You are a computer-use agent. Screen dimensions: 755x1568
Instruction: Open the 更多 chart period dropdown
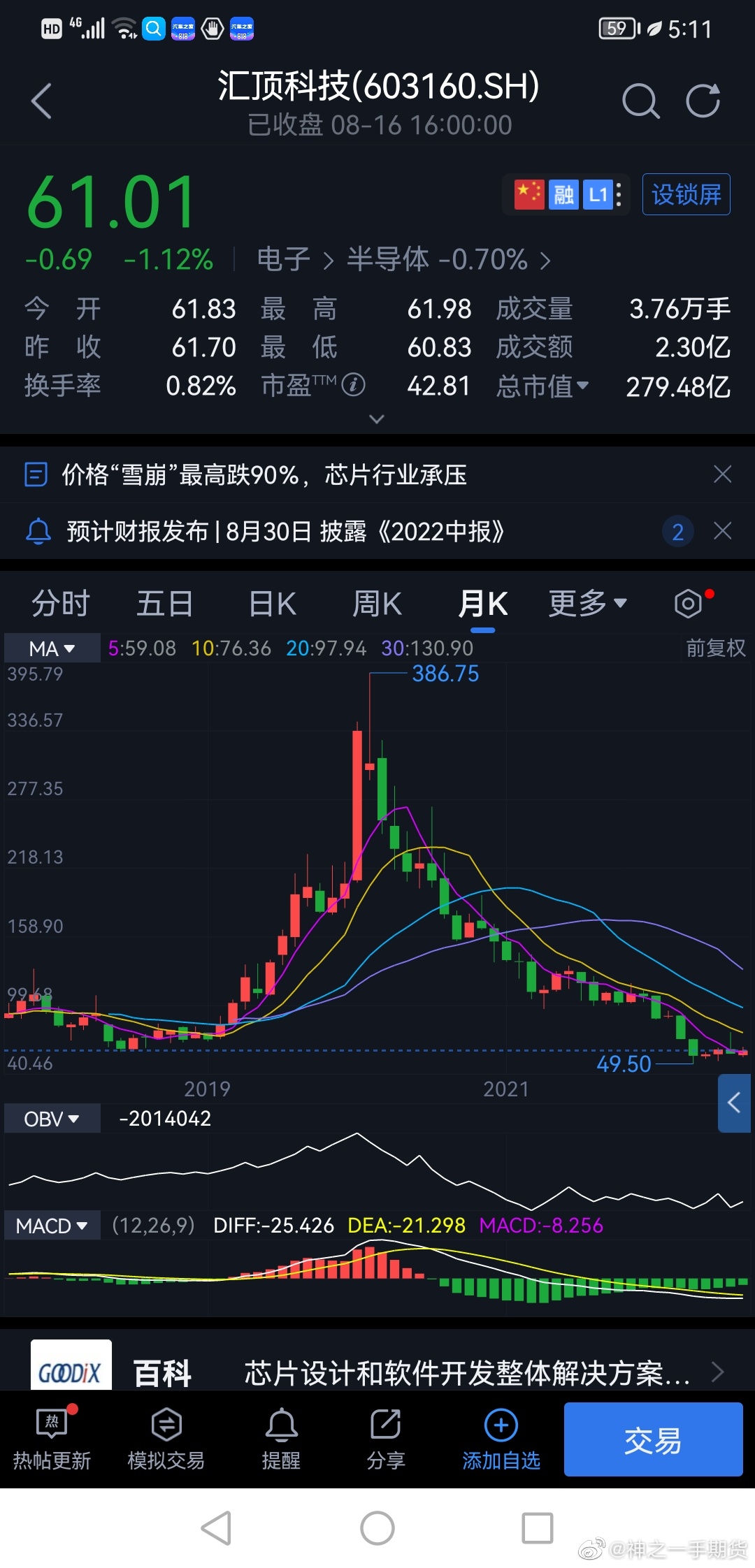tap(587, 604)
